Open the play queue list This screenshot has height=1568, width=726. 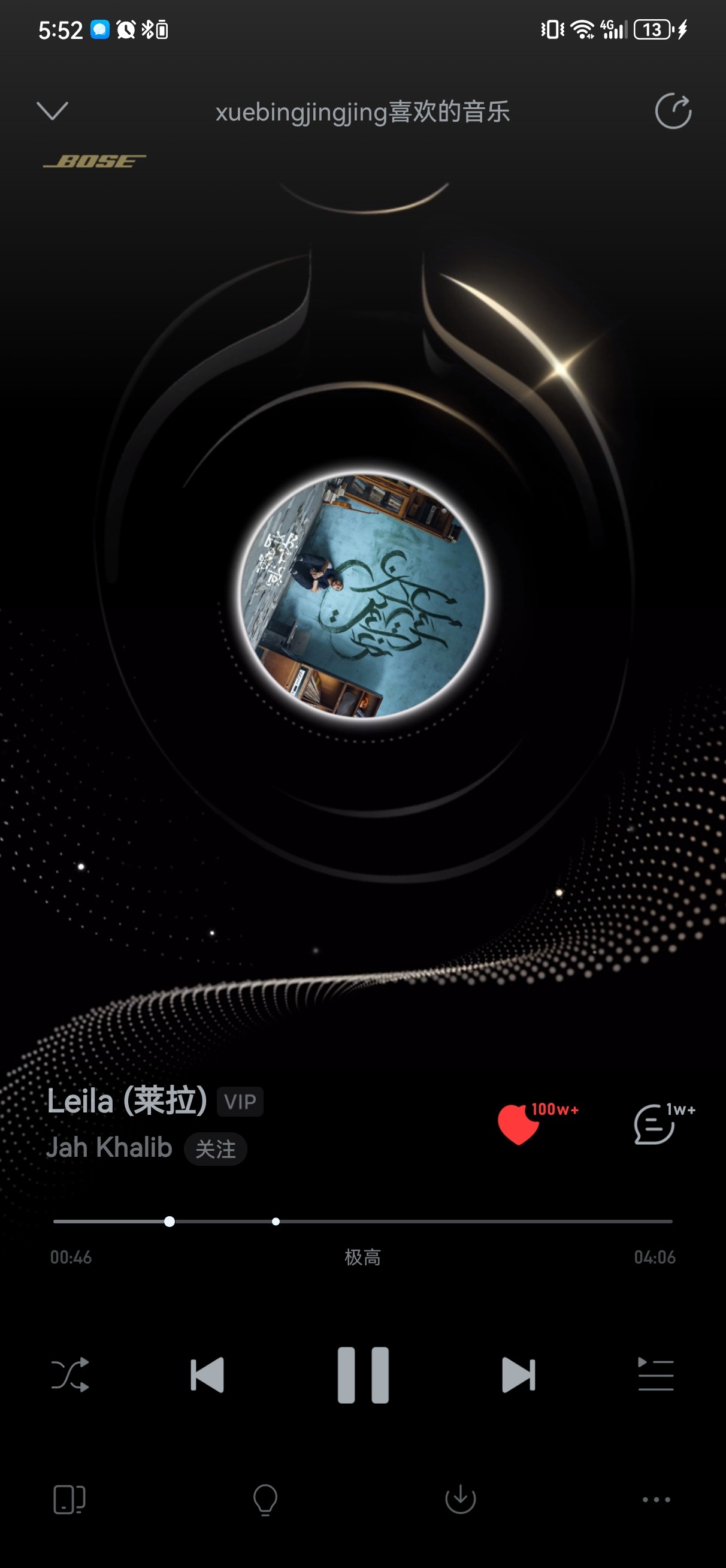point(655,1374)
